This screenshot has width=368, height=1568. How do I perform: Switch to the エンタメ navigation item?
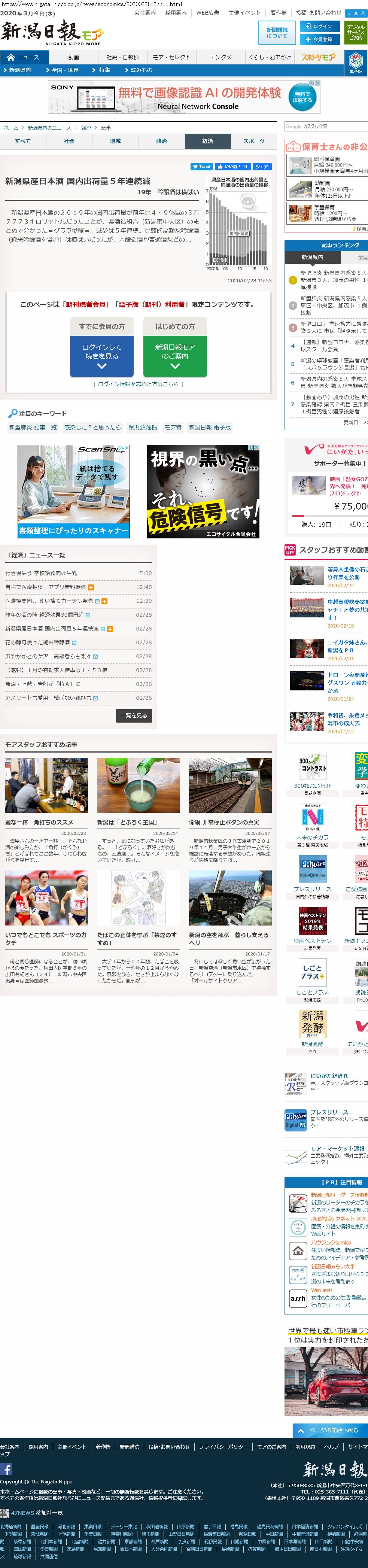click(220, 57)
